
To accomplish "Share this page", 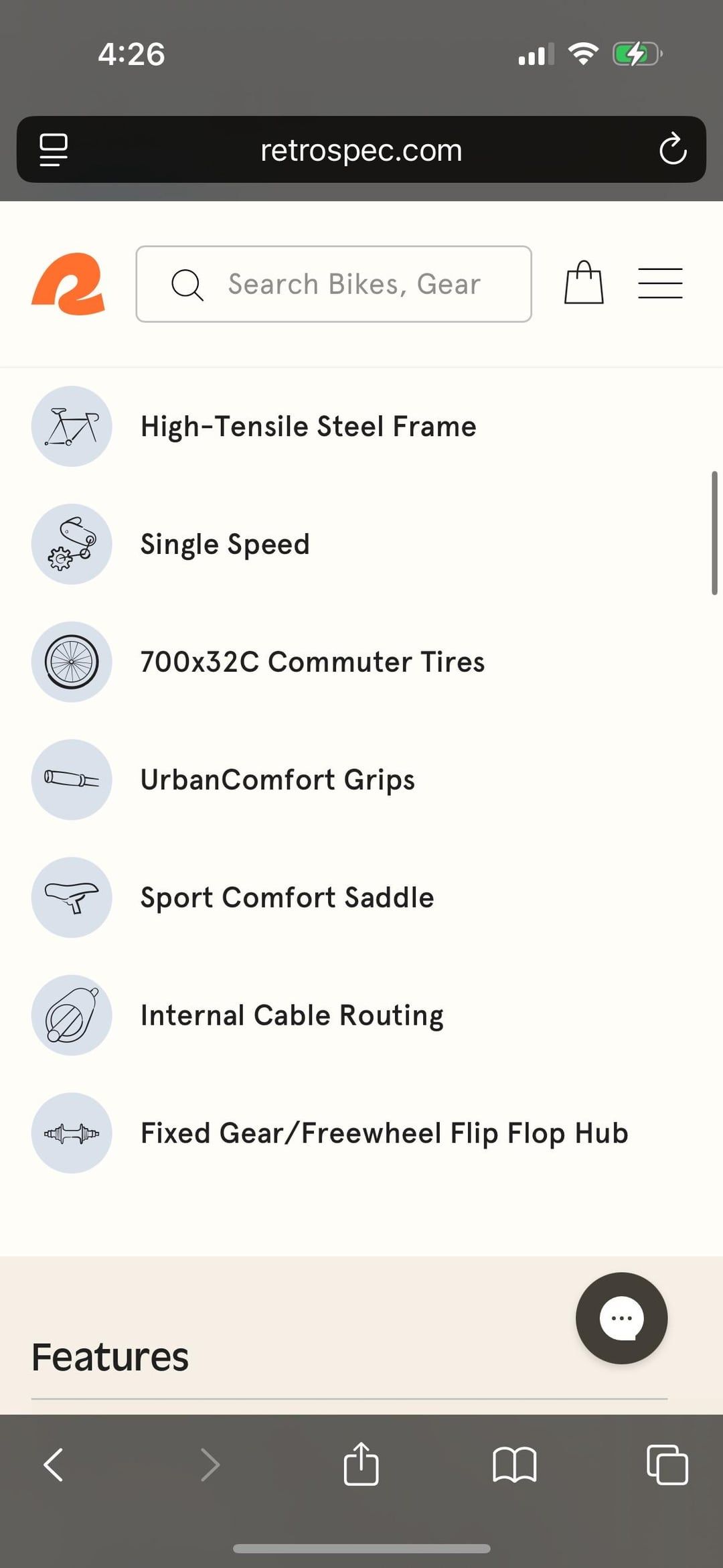I will tap(361, 1464).
